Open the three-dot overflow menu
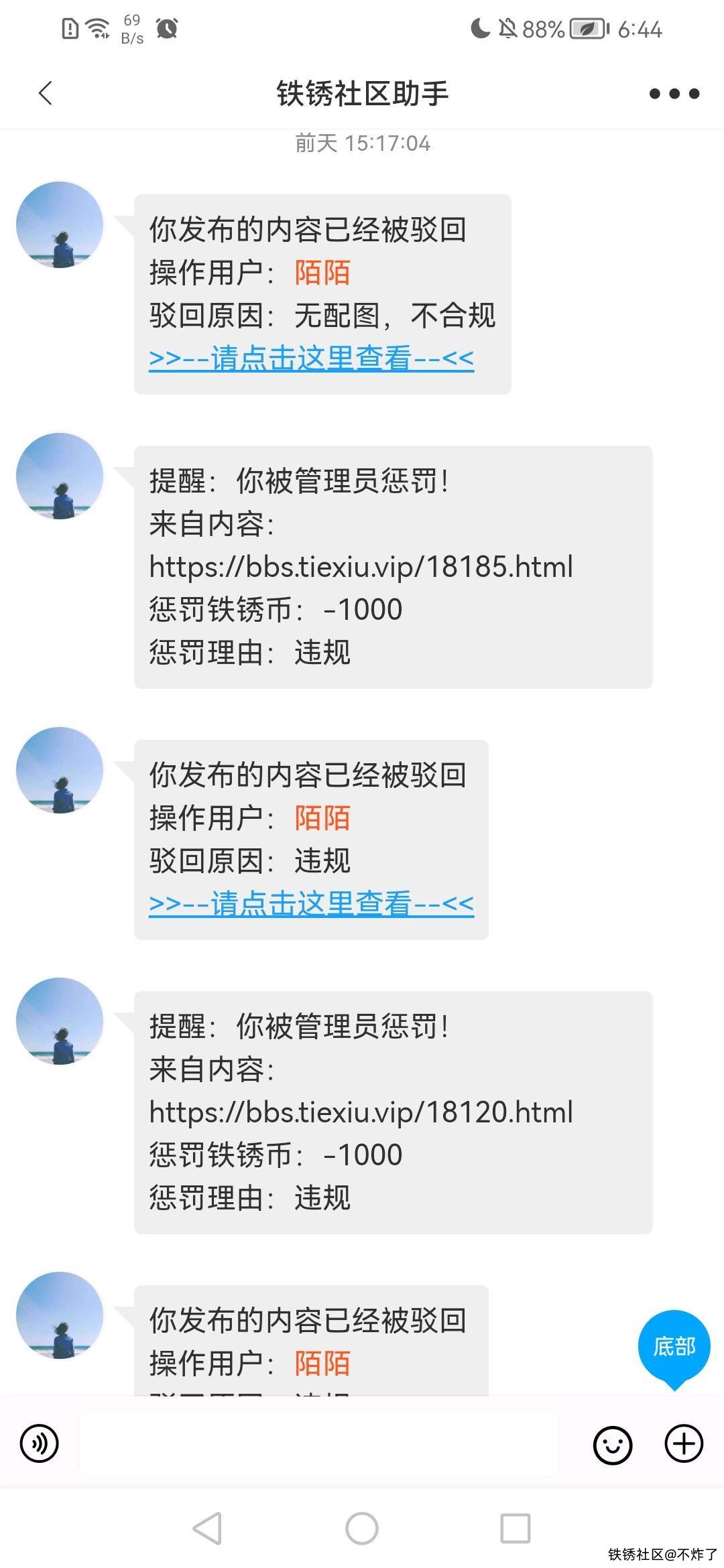724x1568 pixels. point(674,94)
